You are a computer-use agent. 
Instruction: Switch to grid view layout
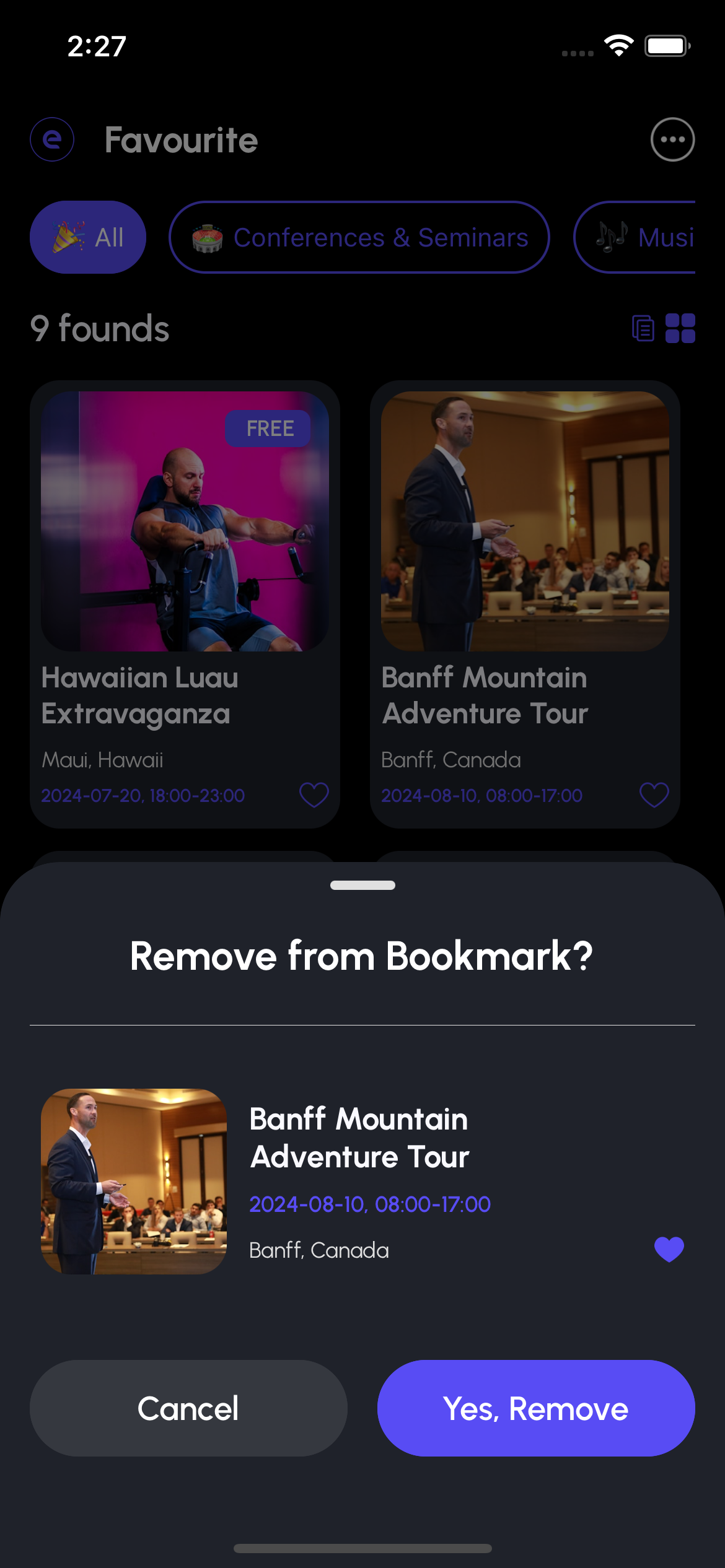click(680, 328)
